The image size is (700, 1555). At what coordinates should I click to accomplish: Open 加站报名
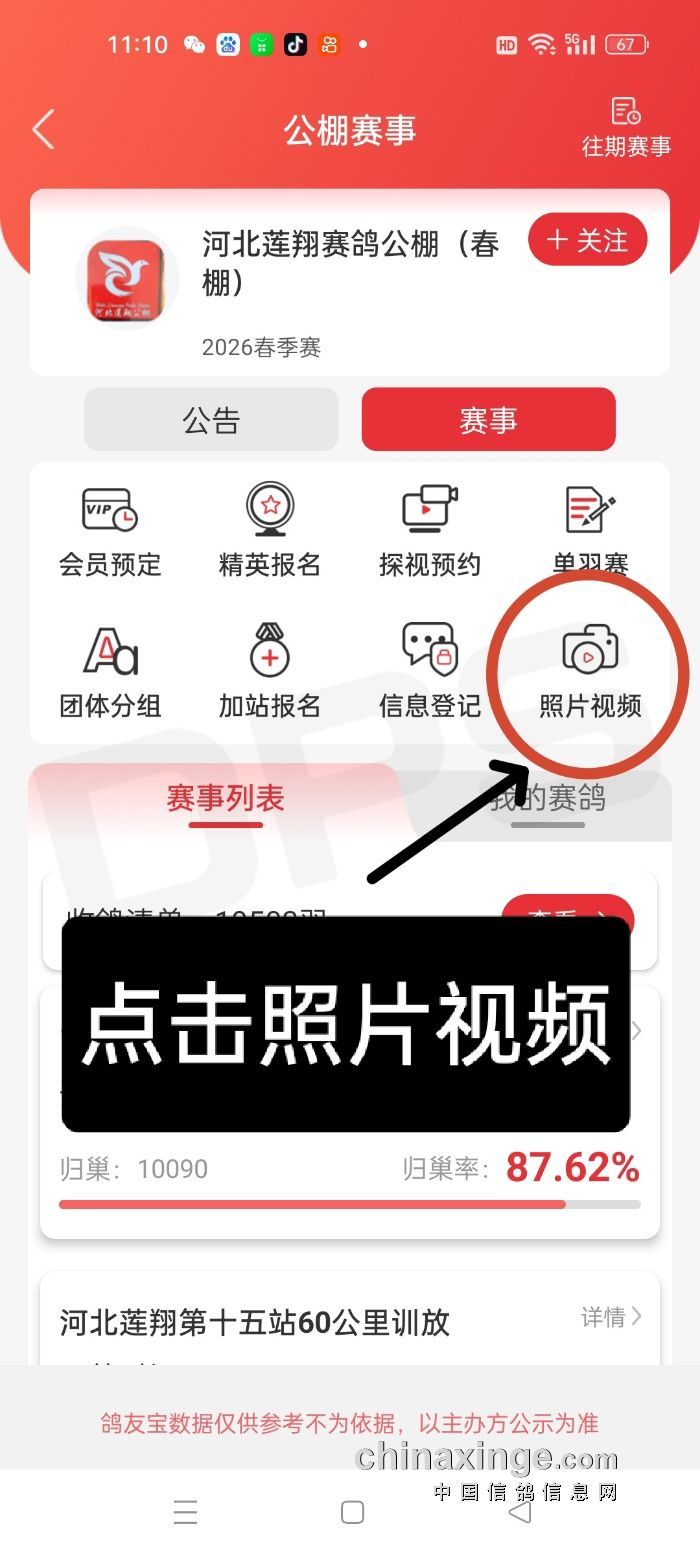coord(270,672)
